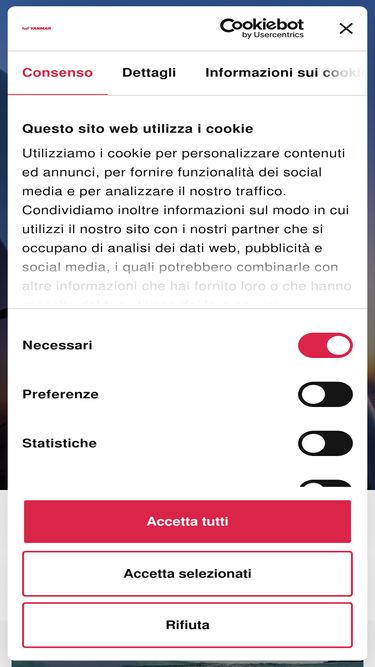Close the cookie consent dialog
375x667 pixels.
pyautogui.click(x=346, y=29)
